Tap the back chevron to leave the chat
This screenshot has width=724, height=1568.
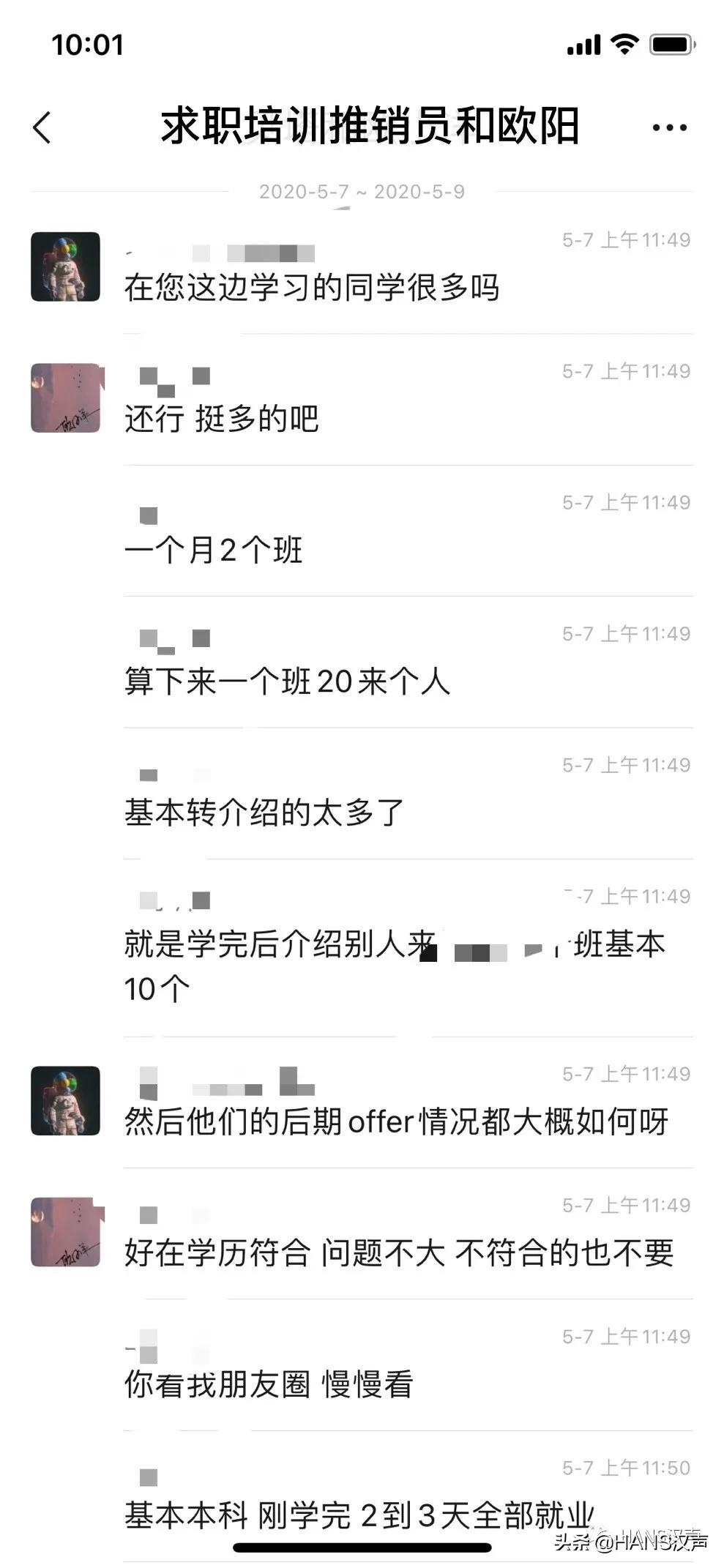click(42, 126)
